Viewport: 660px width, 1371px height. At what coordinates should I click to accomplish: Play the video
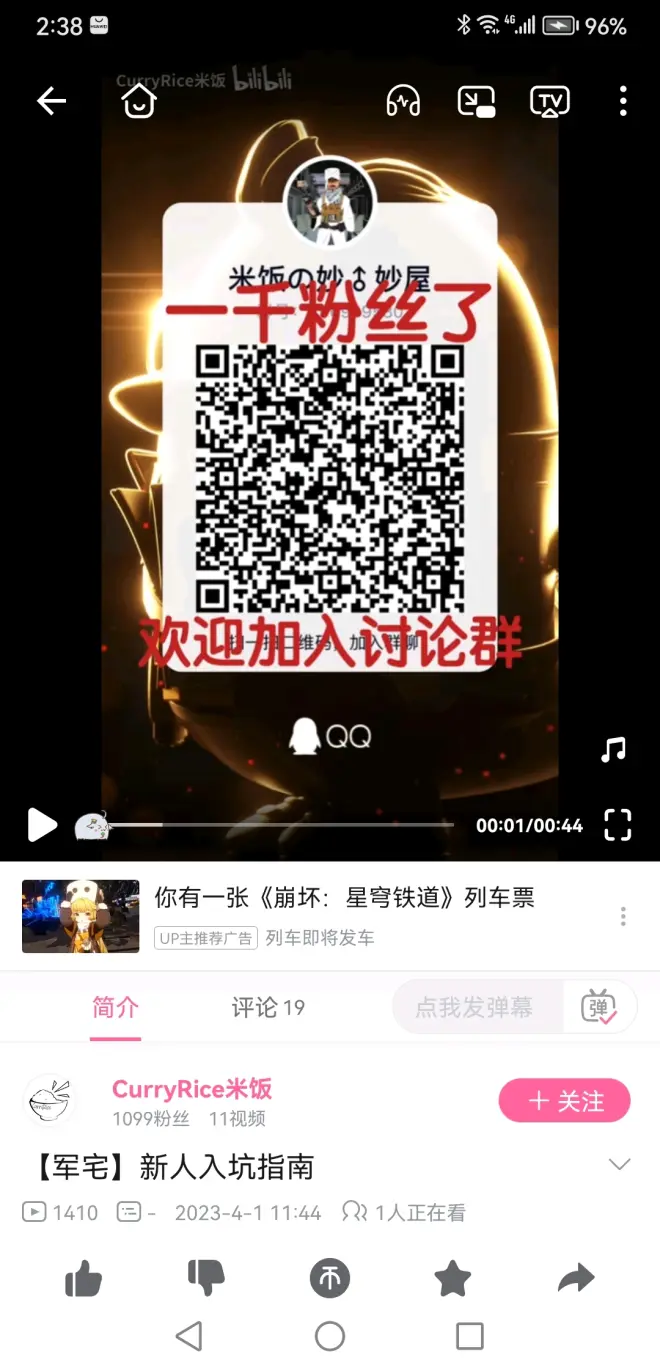42,825
